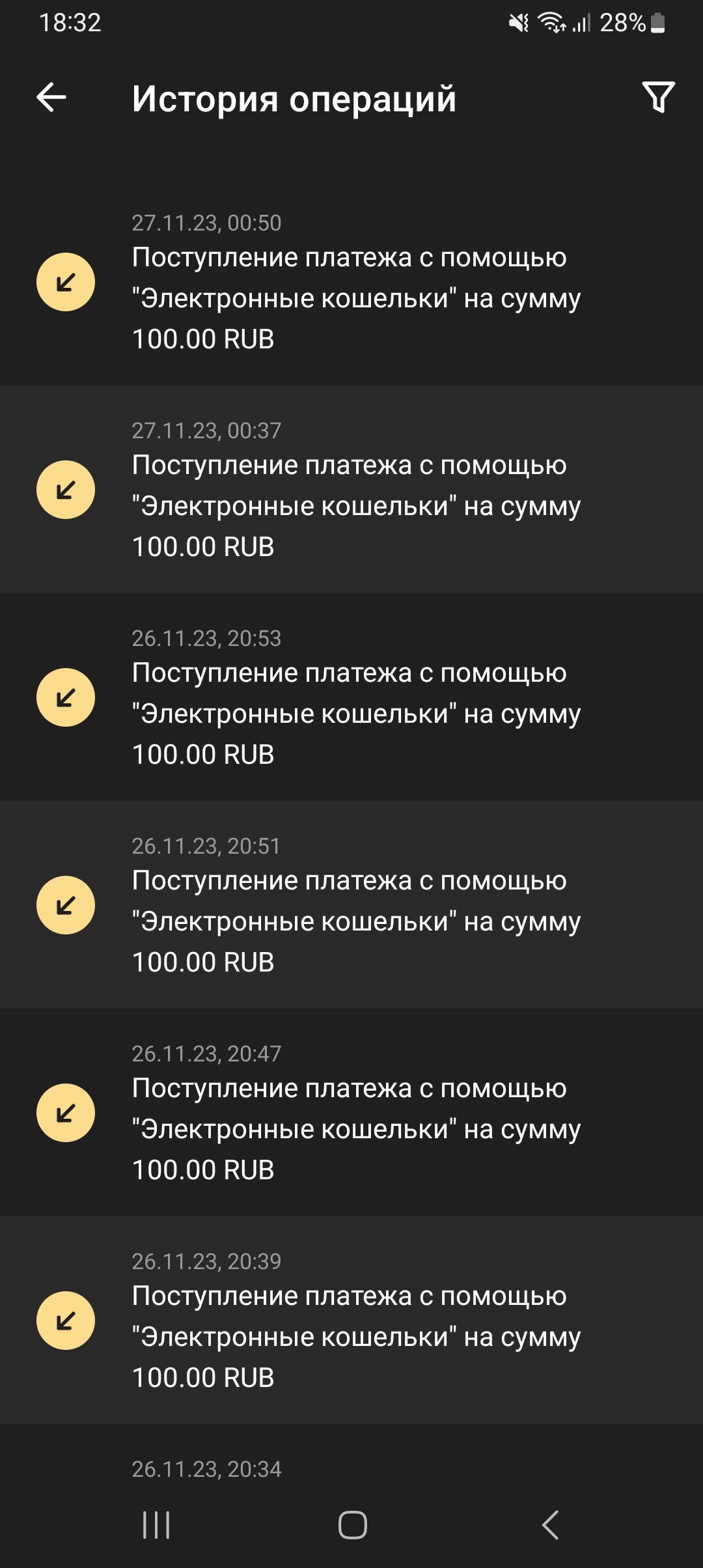The image size is (703, 1568).
Task: Tap the incoming payment icon dated 26.11.23, 20:51
Action: click(x=66, y=904)
